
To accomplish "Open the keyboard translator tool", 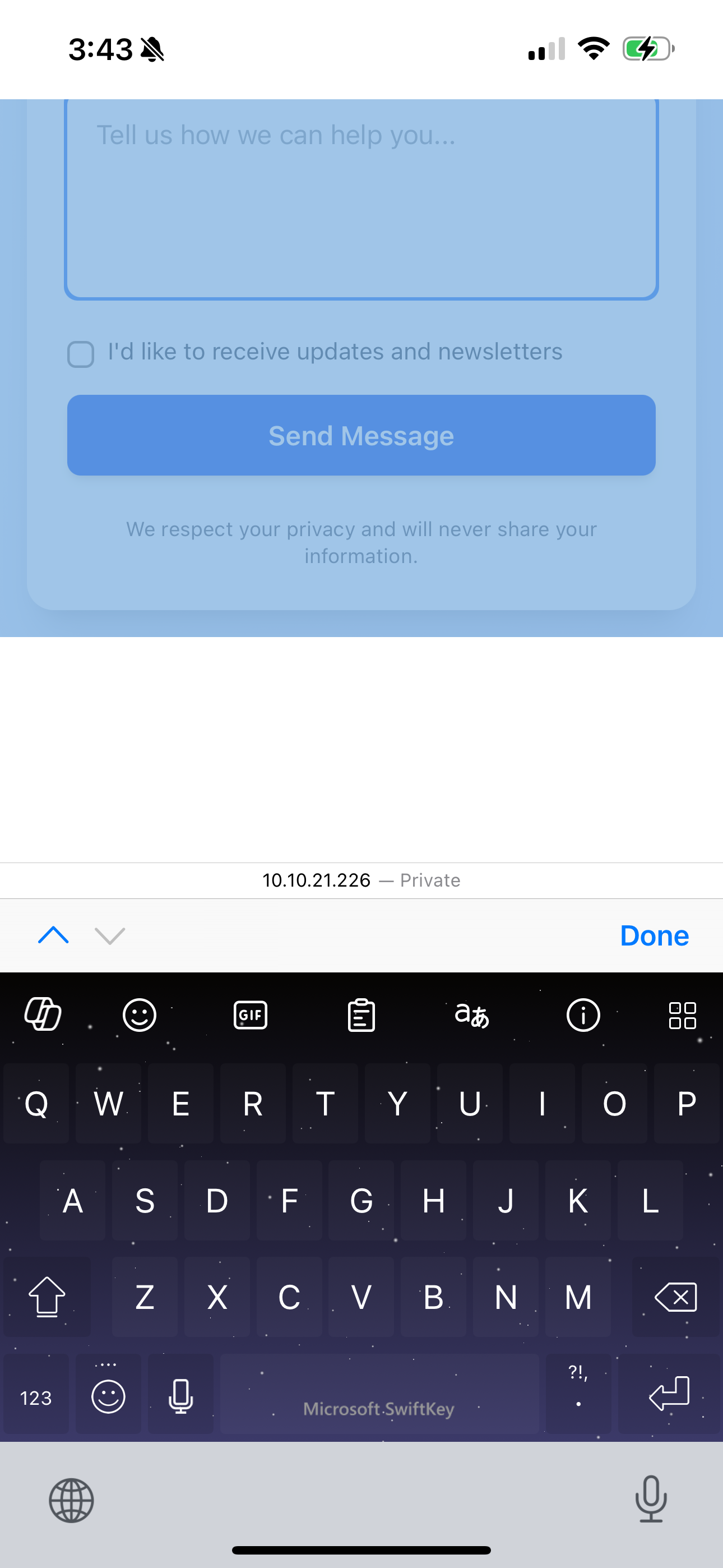I will coord(472,1014).
